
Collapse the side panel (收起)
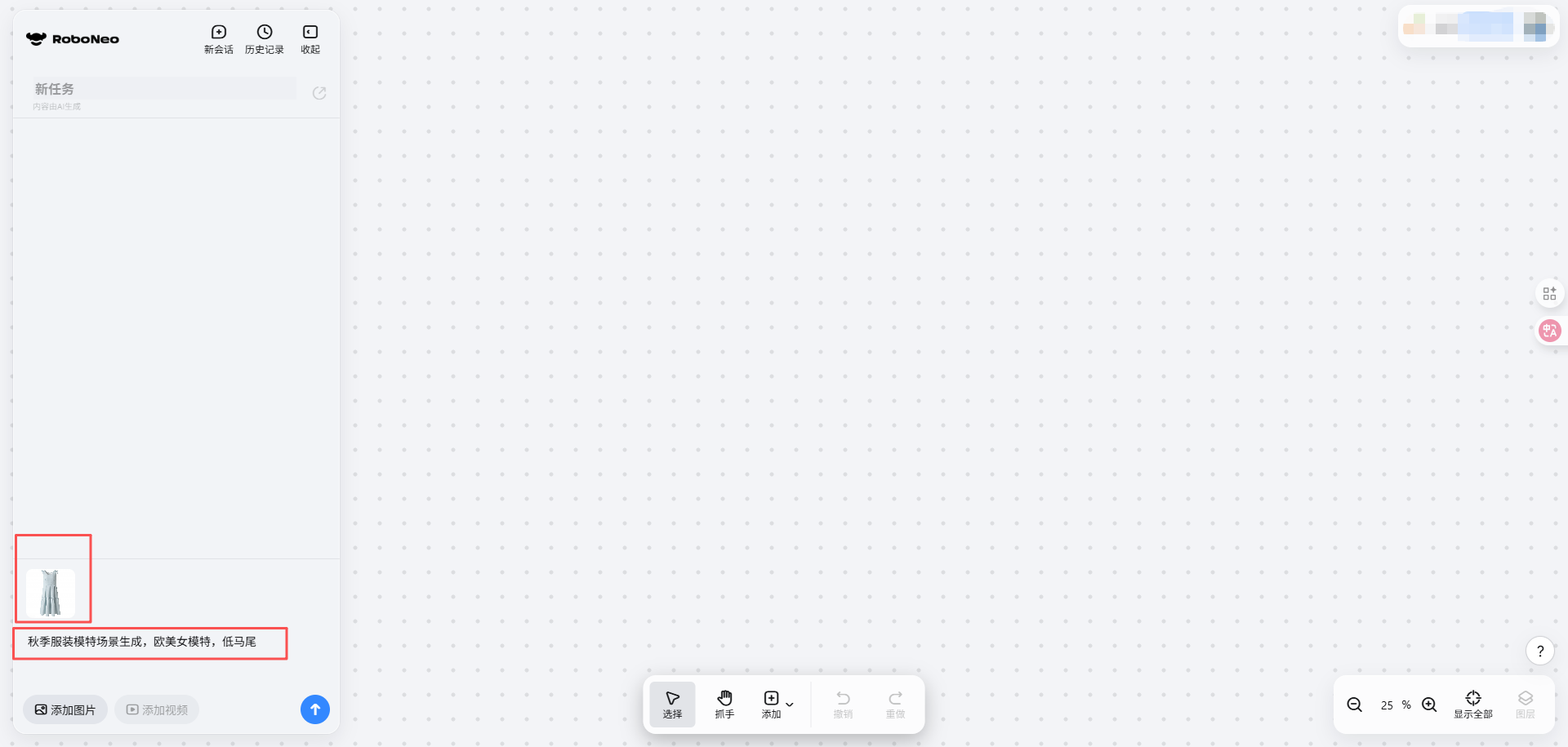point(310,38)
